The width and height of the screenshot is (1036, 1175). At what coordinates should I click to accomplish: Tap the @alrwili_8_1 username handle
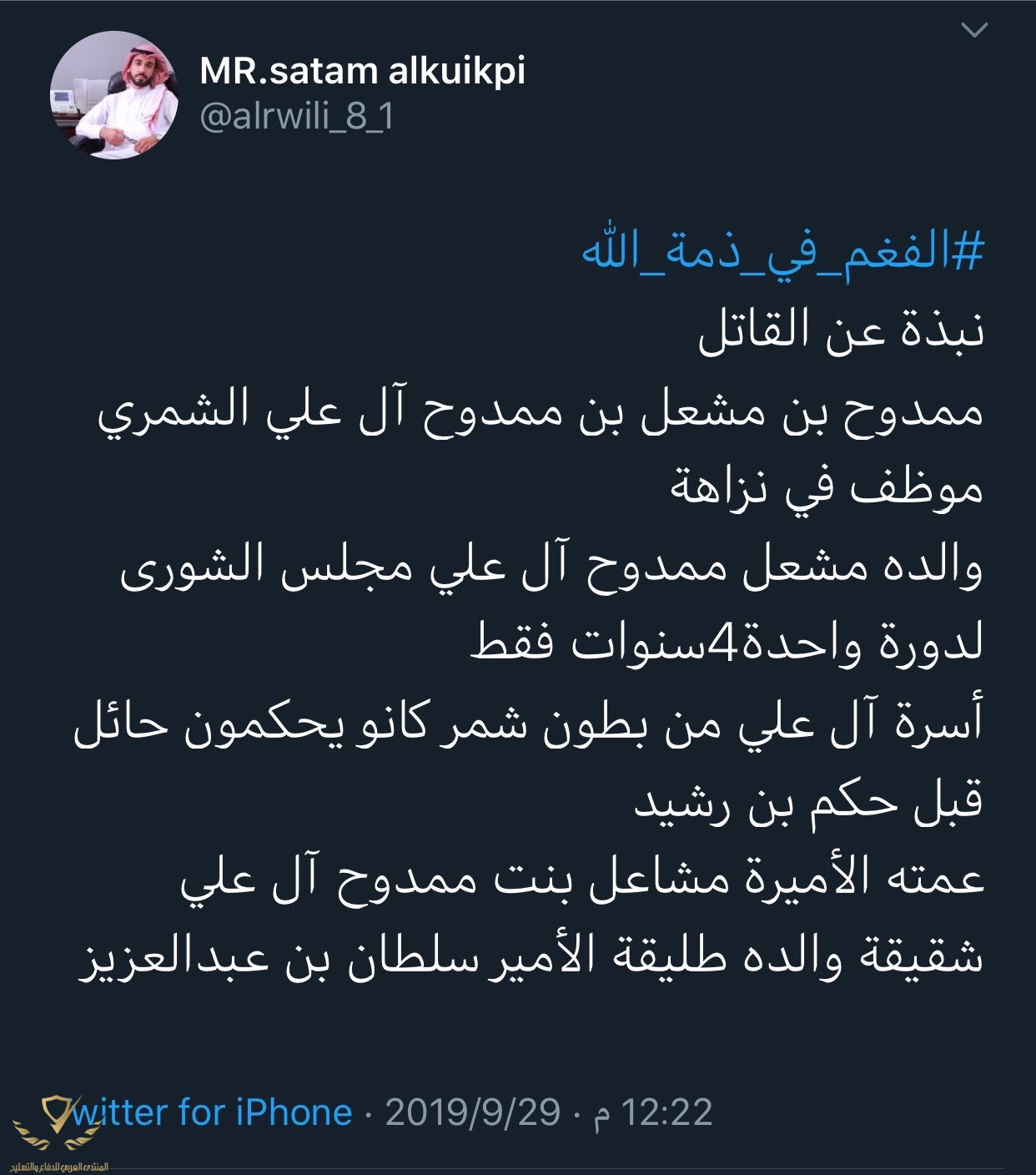[297, 117]
